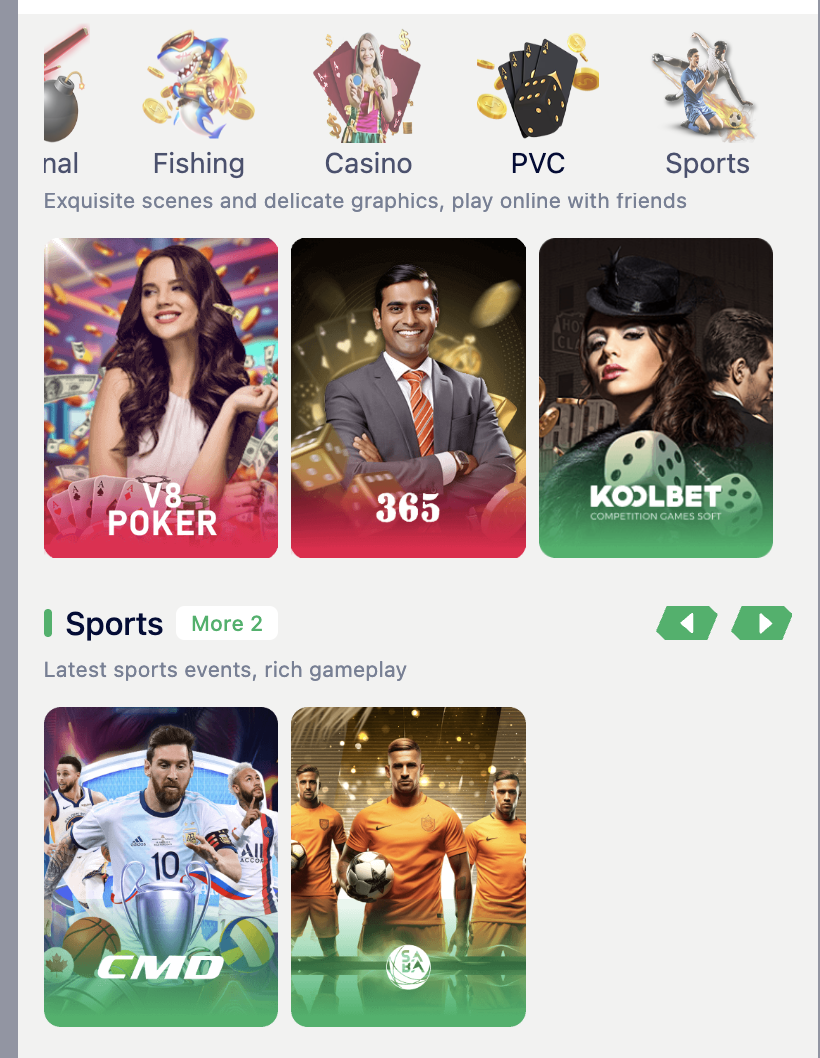The image size is (820, 1058).
Task: Open the 365 game tile
Action: click(408, 397)
